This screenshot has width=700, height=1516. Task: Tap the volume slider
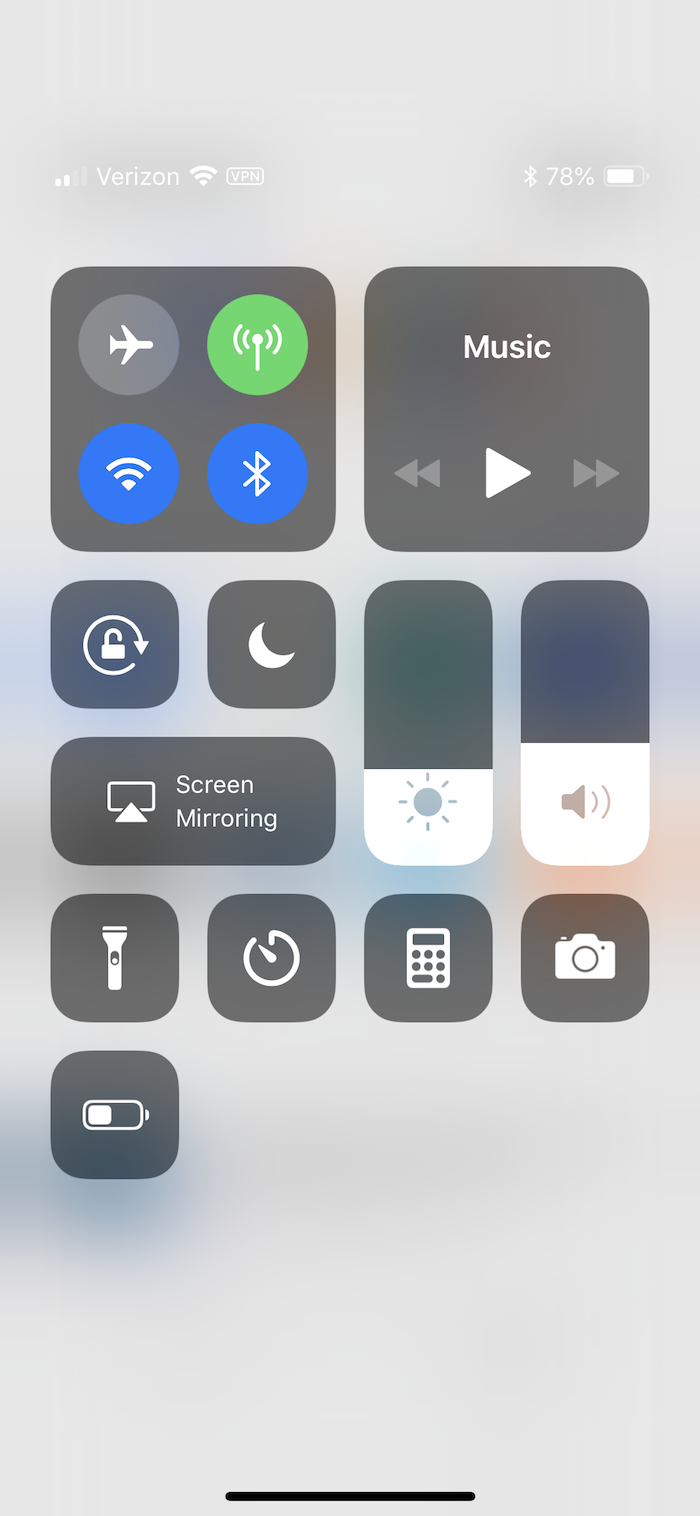[x=585, y=722]
